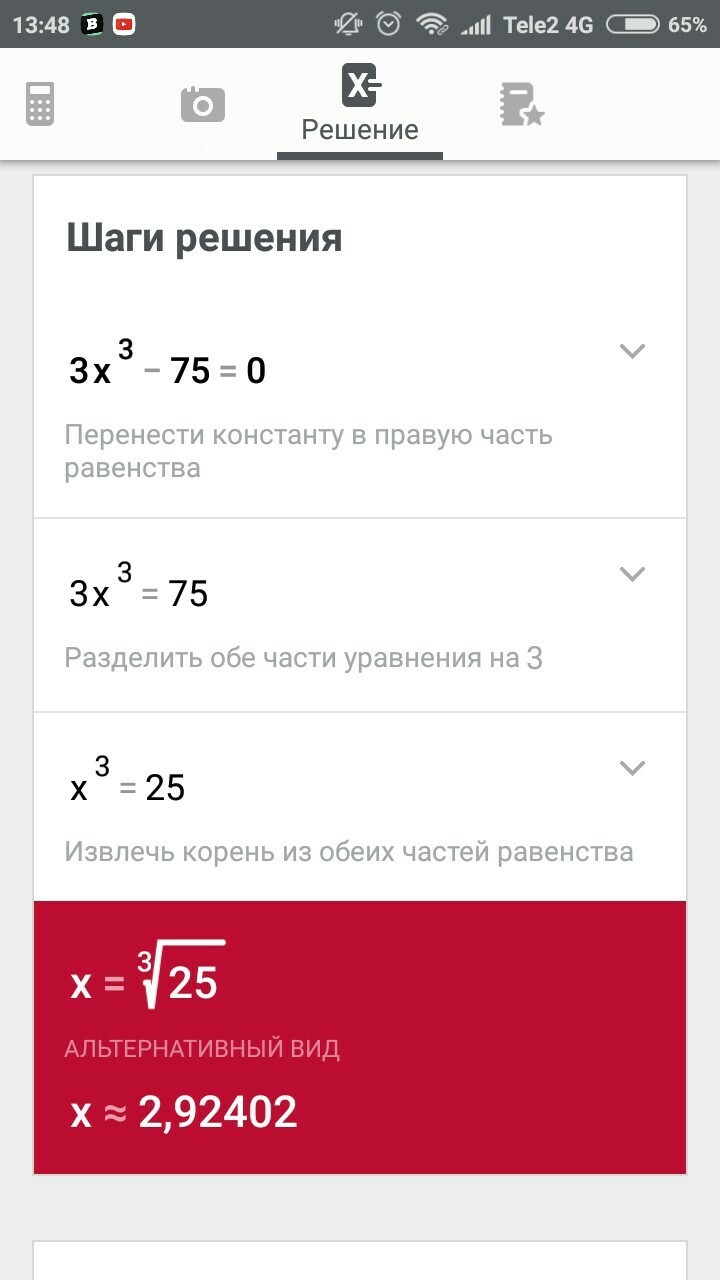
Task: Open the notebook favorites tab
Action: [x=521, y=104]
